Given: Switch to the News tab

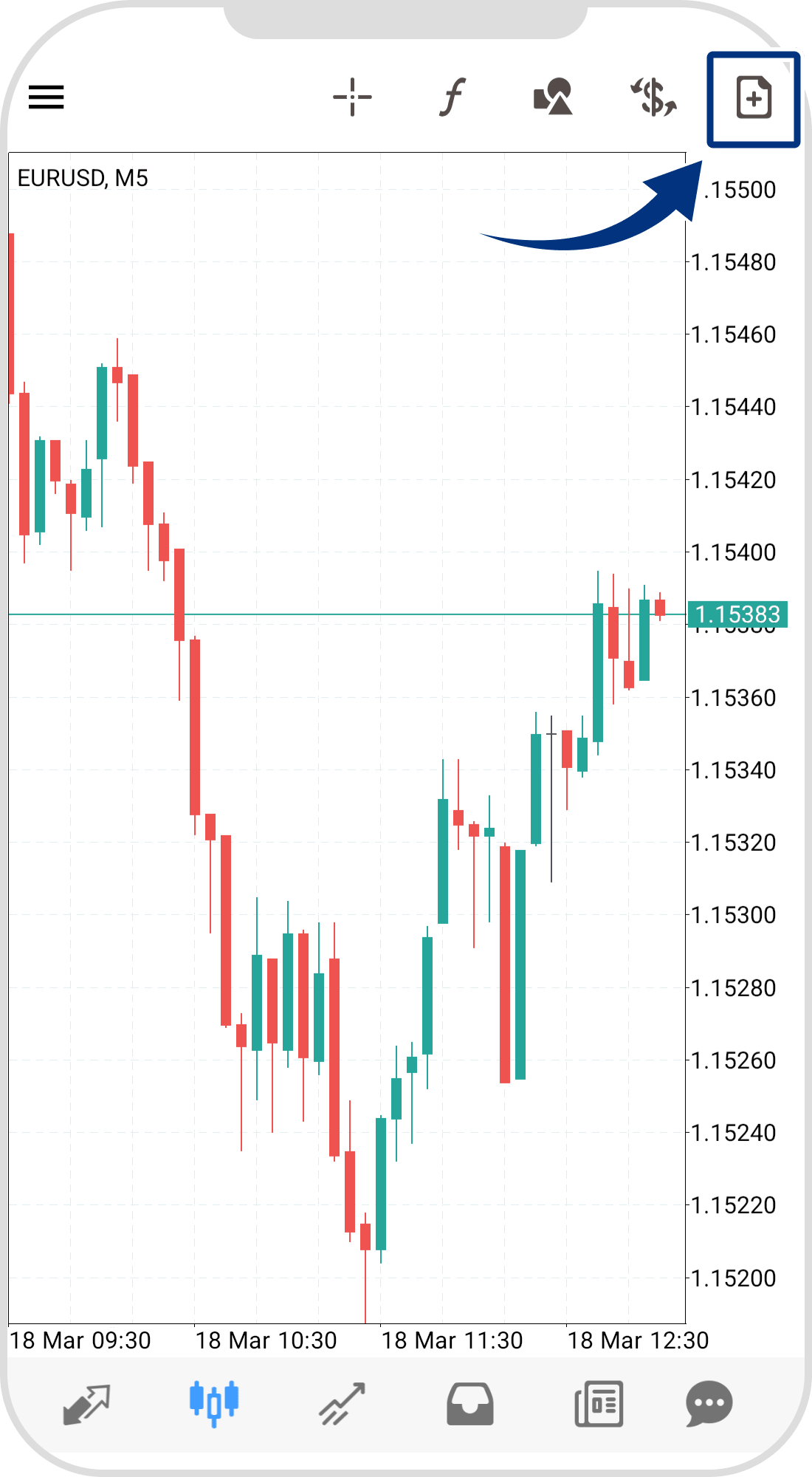Looking at the screenshot, I should point(599,1403).
